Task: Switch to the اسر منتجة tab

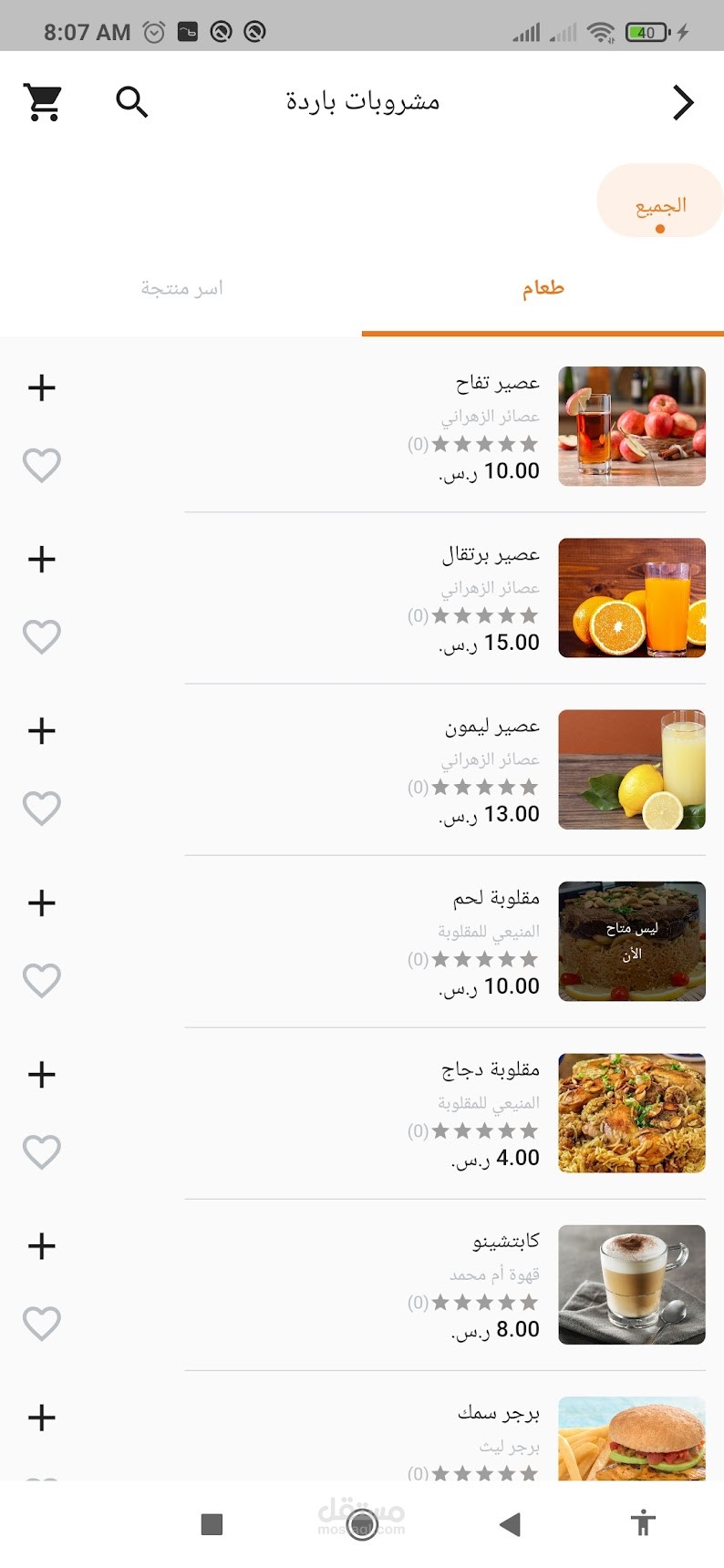Action: [x=181, y=289]
